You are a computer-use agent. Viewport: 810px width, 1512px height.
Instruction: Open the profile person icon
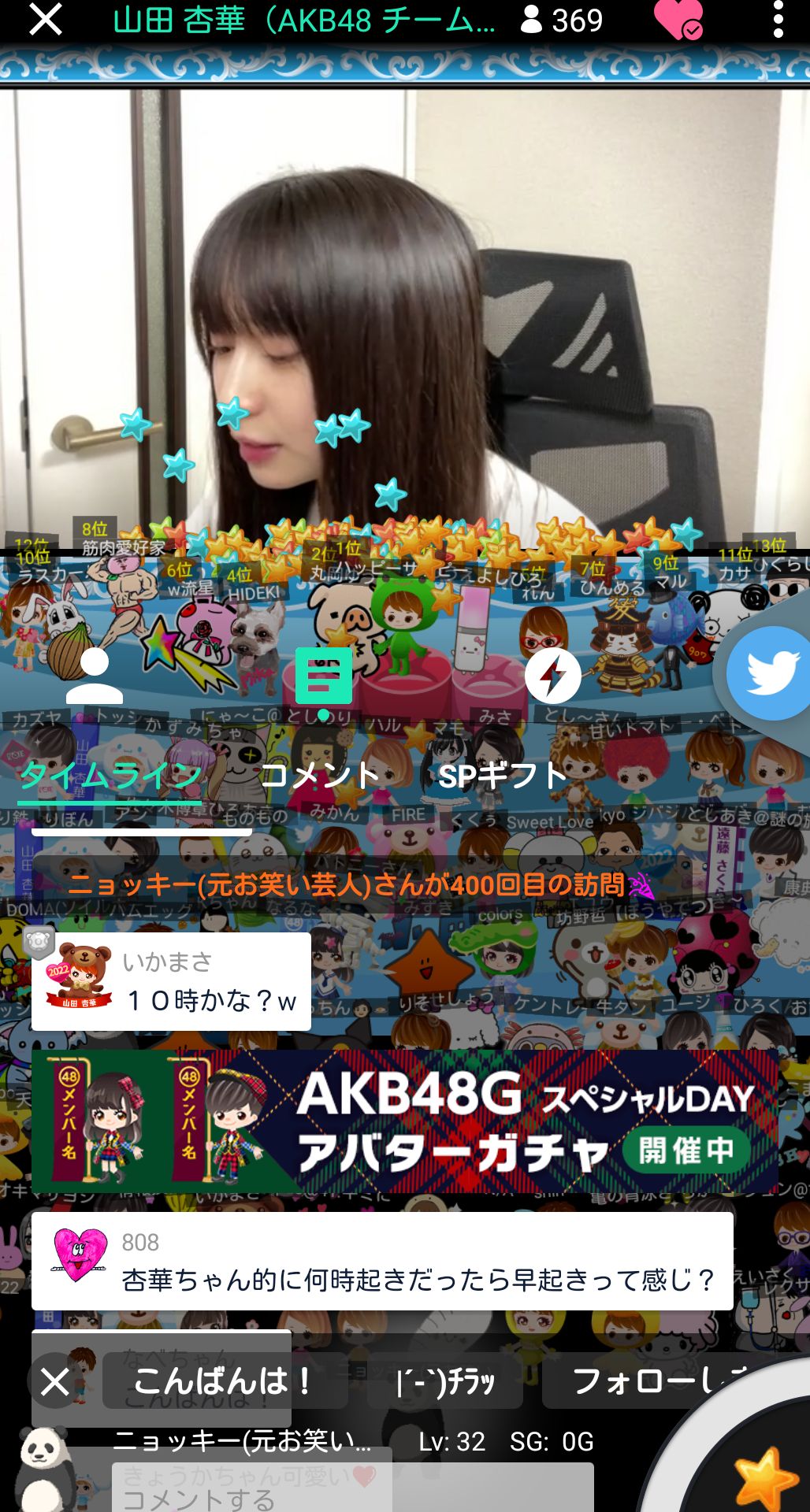[x=95, y=676]
